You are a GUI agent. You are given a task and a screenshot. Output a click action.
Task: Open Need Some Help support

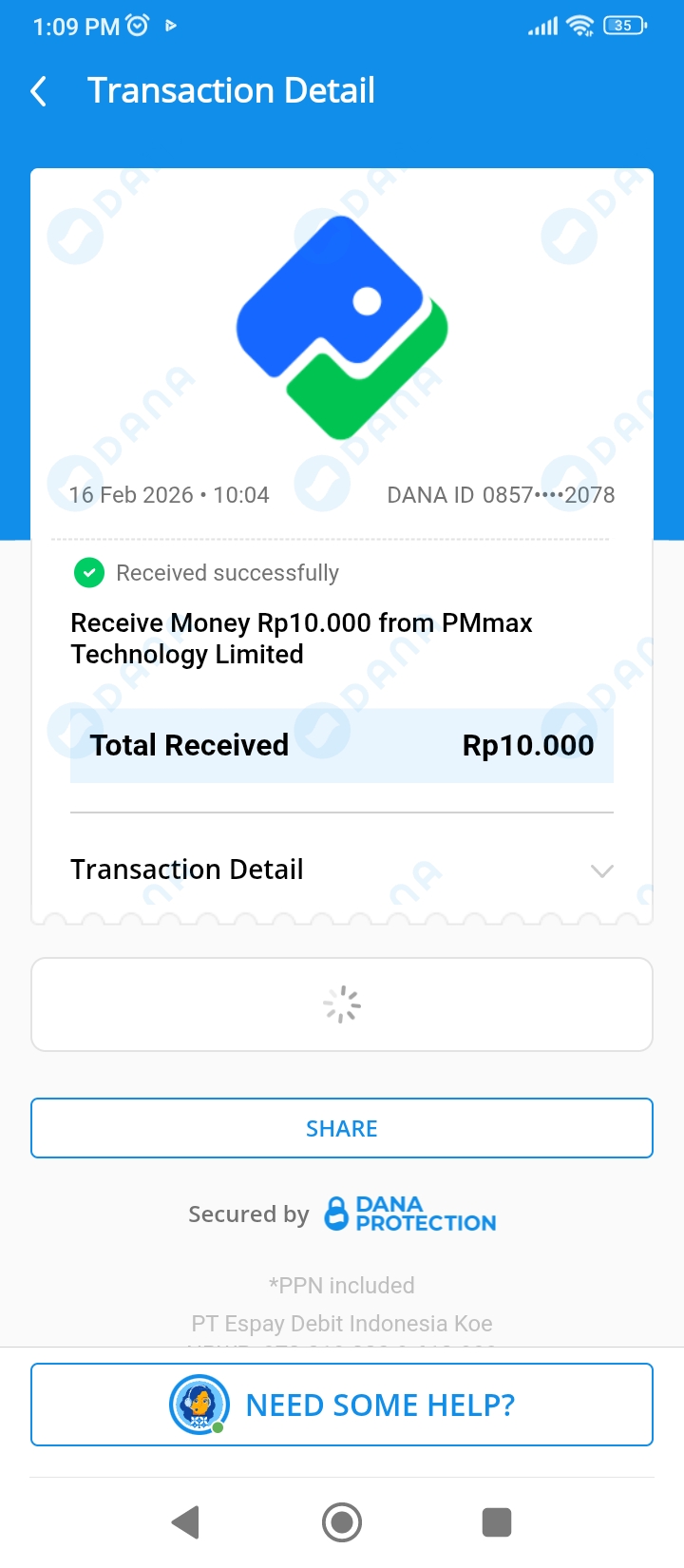pos(342,1405)
